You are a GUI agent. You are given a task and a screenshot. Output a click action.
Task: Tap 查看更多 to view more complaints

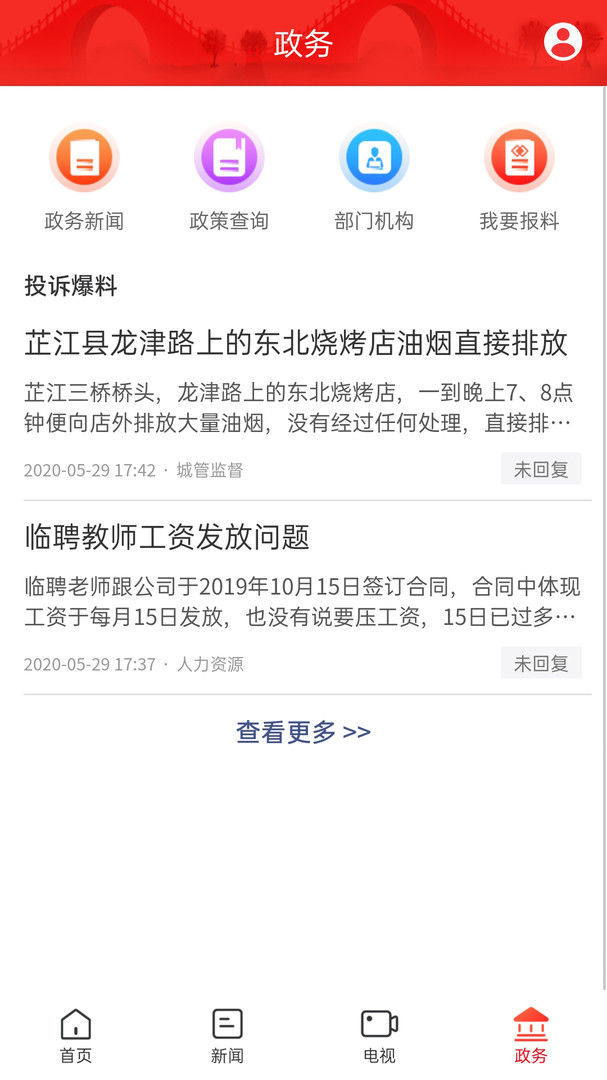303,732
